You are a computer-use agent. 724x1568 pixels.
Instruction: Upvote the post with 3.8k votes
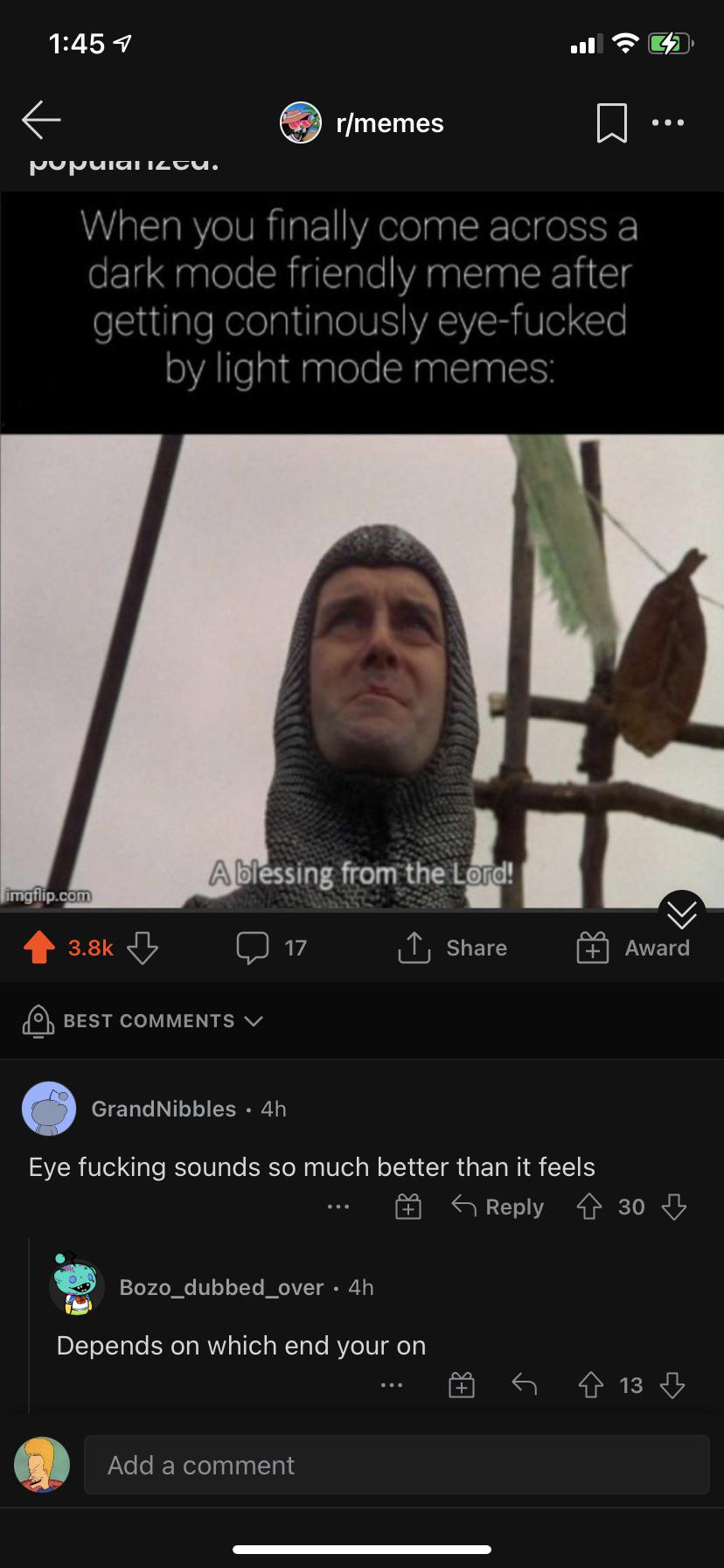[39, 947]
